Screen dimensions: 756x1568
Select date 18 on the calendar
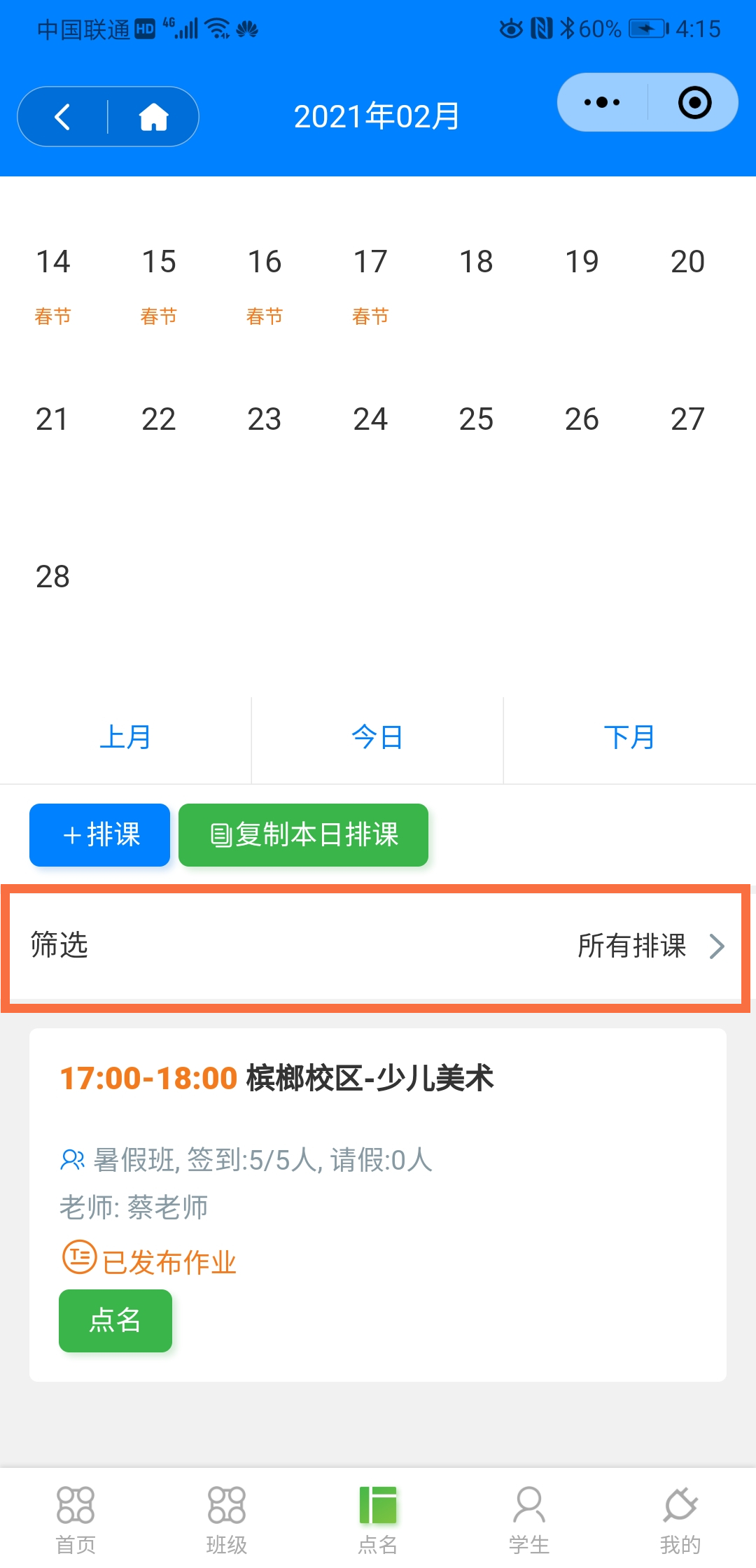pos(476,262)
